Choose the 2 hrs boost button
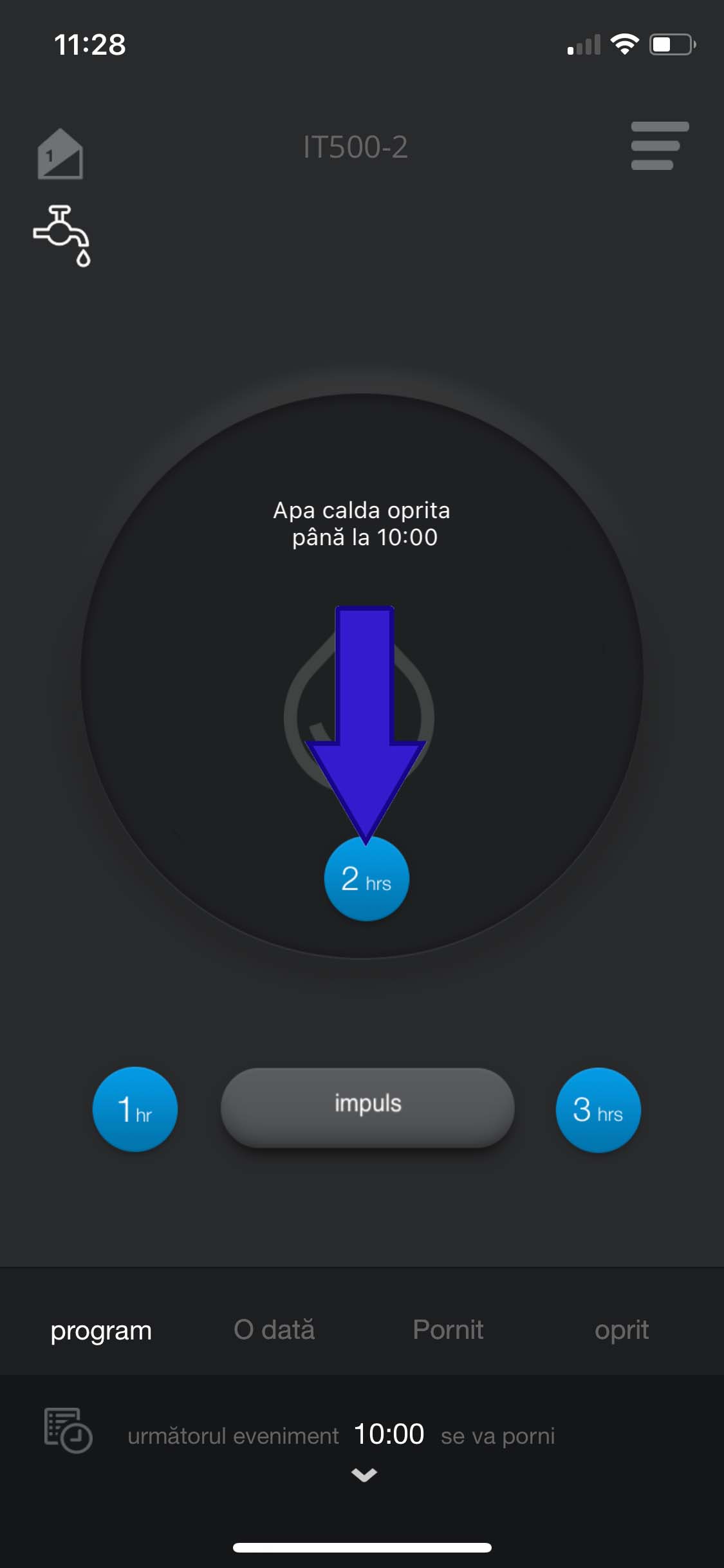724x1568 pixels. pyautogui.click(x=366, y=879)
